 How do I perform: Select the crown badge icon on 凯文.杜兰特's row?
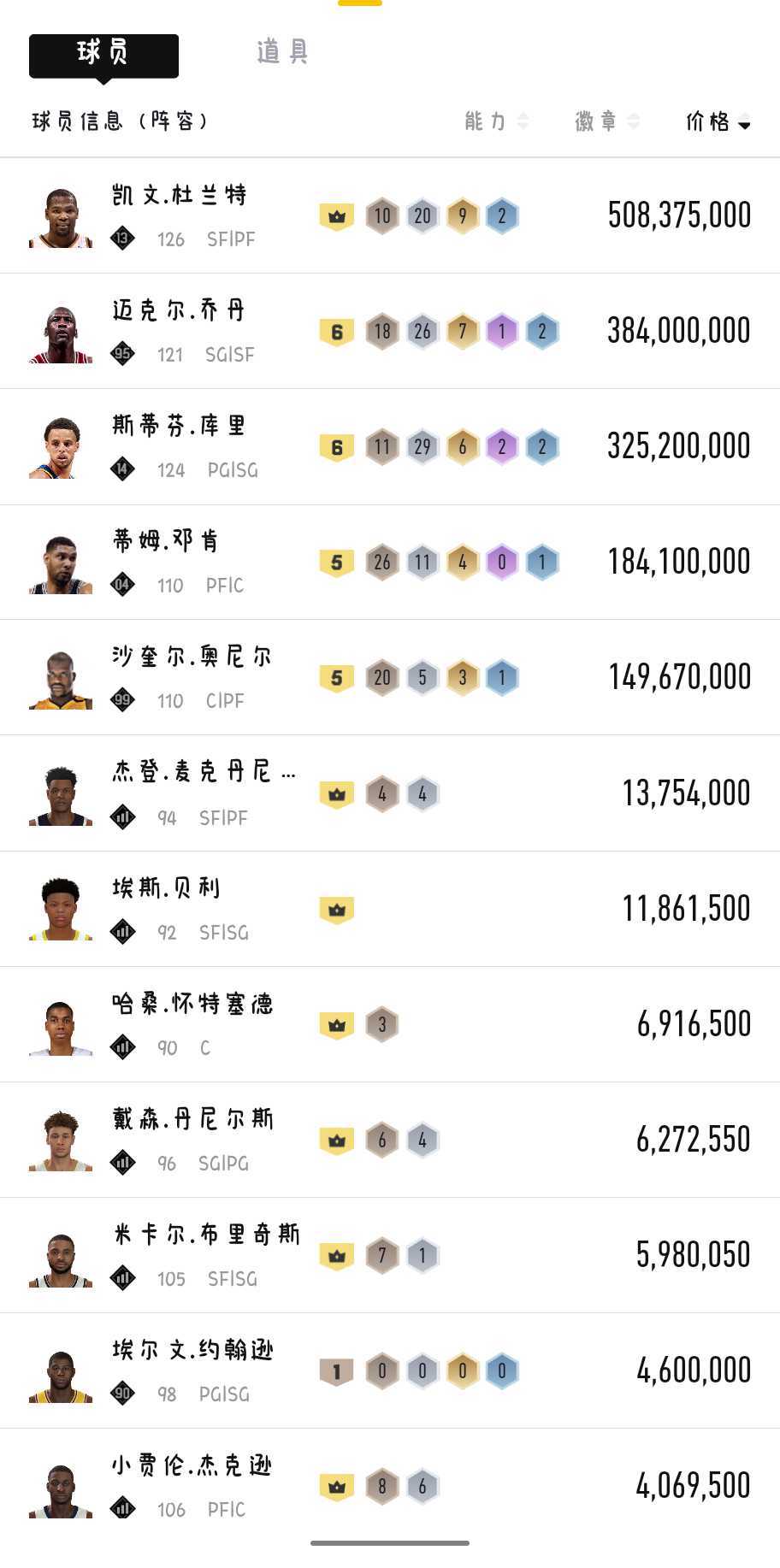coord(338,215)
